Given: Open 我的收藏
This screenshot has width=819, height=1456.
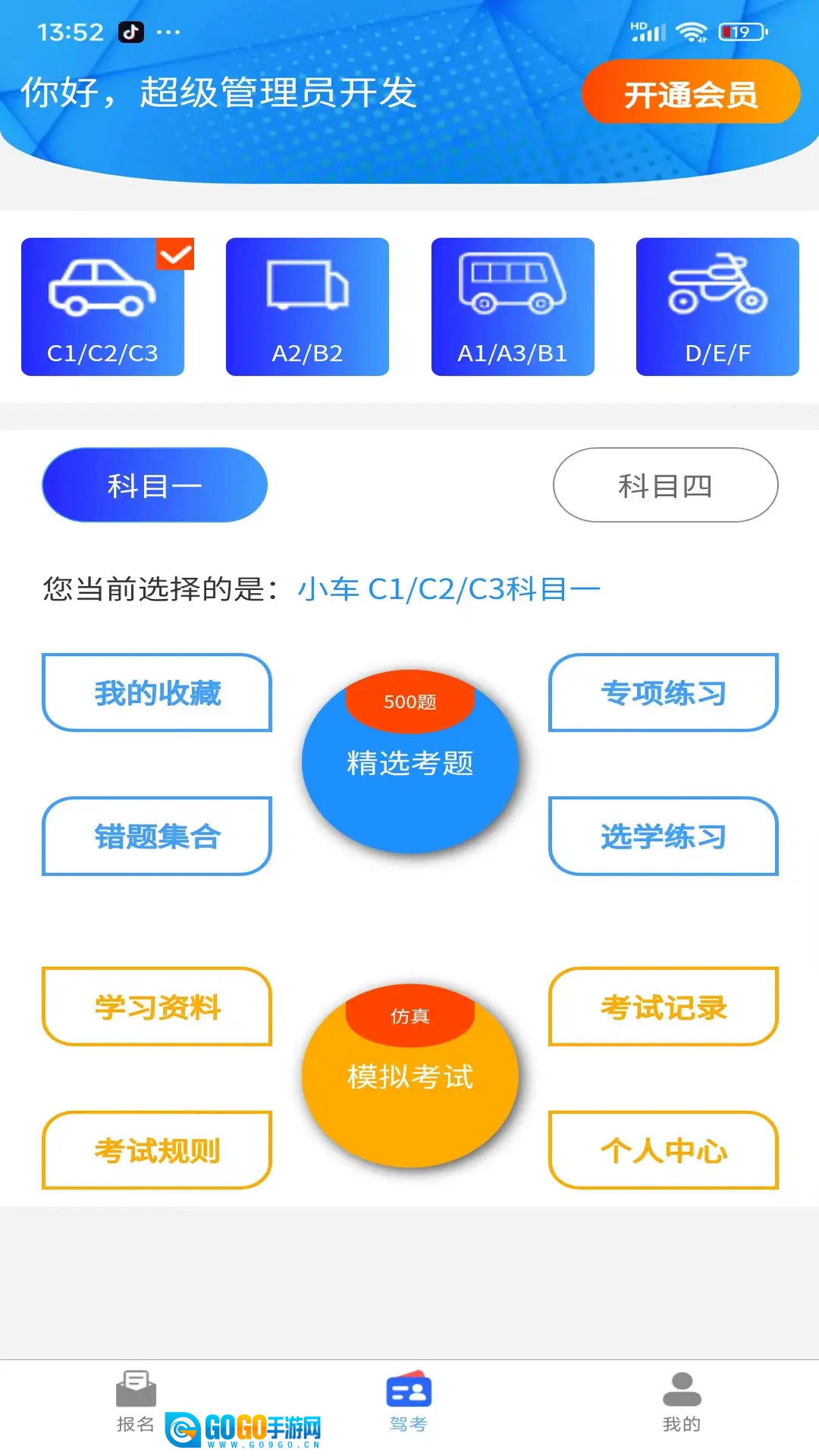Looking at the screenshot, I should 157,692.
